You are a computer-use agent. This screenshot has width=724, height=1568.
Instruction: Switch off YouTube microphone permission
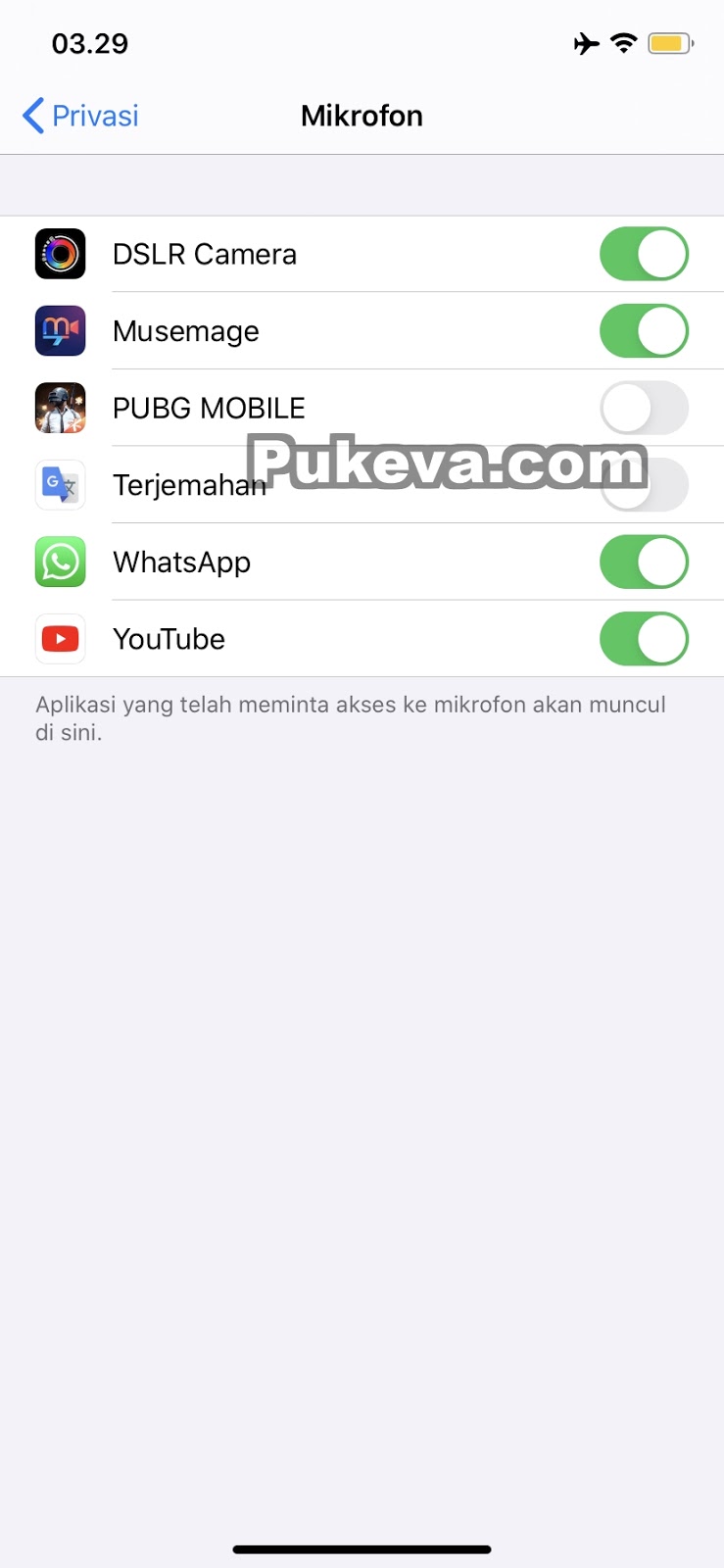(x=644, y=639)
